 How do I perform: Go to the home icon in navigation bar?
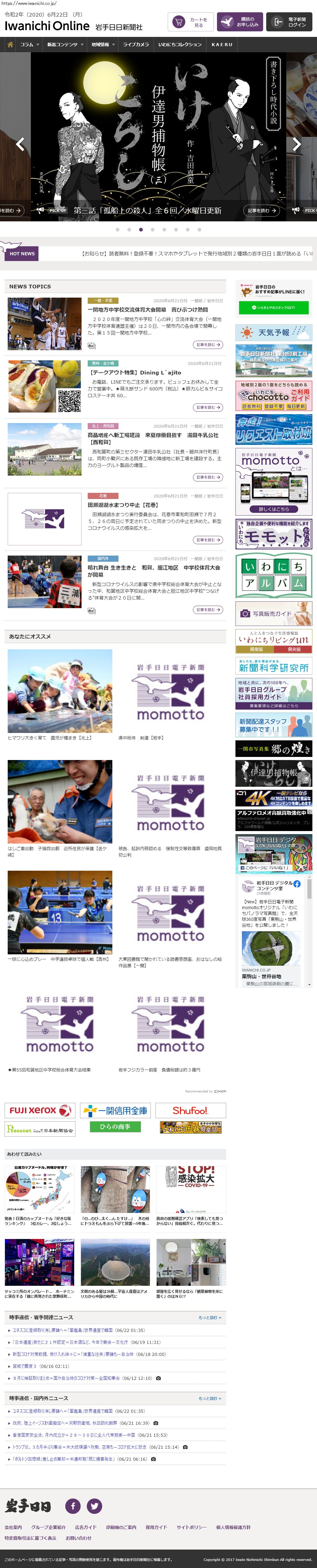pyautogui.click(x=10, y=45)
